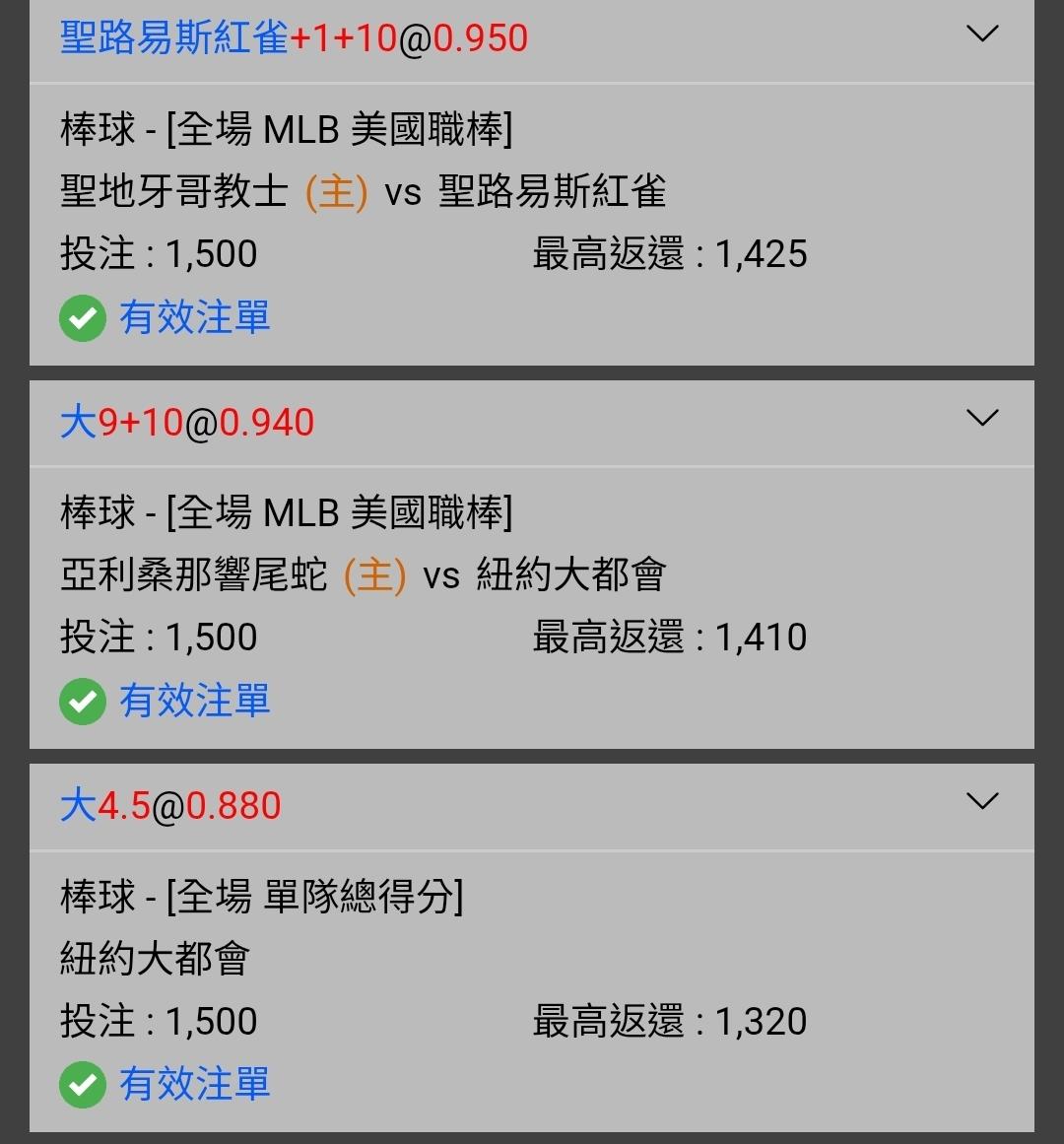Open the 聖地牙哥教士 vs 聖路易斯紅雀 bet card

(532, 225)
